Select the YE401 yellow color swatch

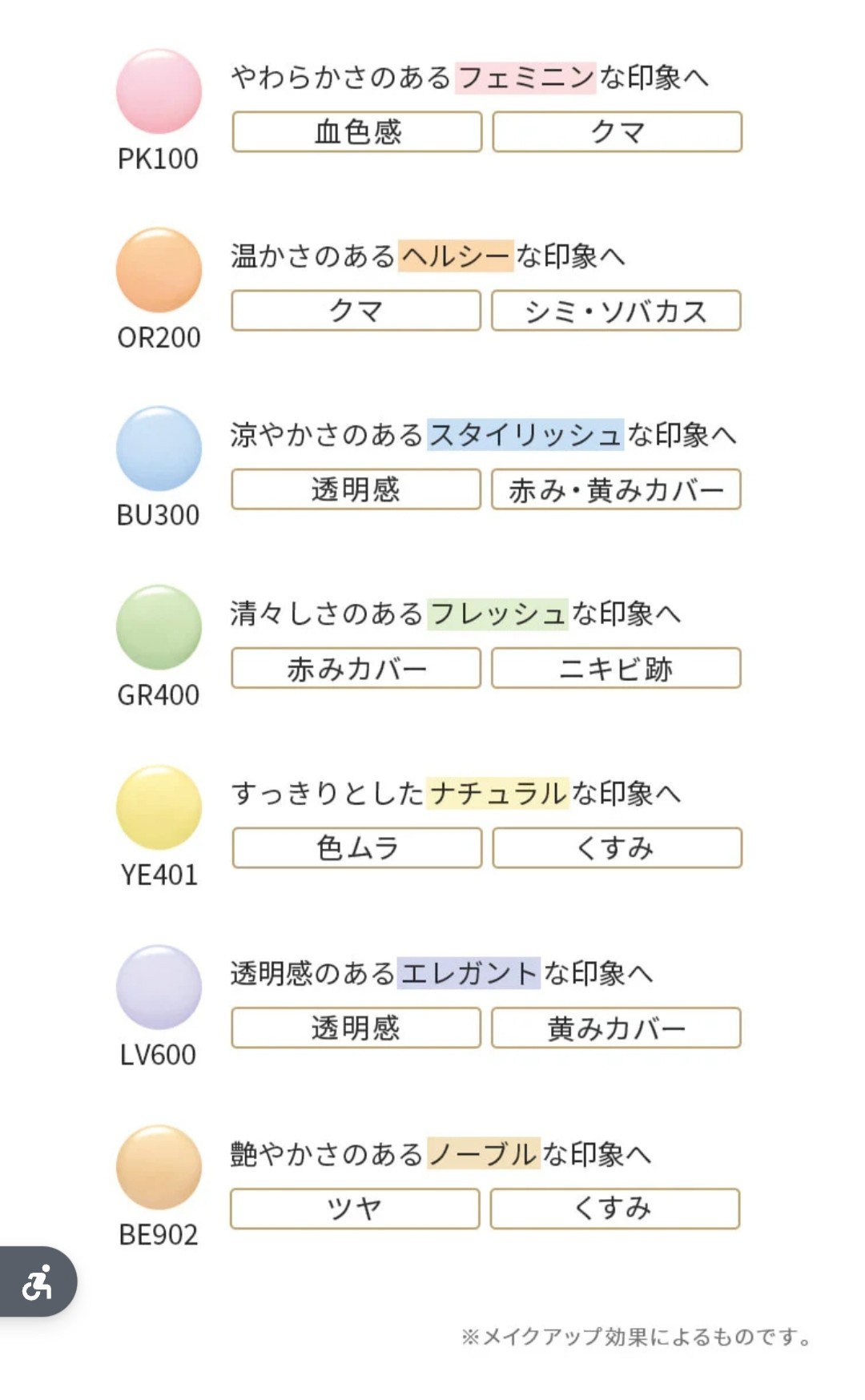coord(157,809)
